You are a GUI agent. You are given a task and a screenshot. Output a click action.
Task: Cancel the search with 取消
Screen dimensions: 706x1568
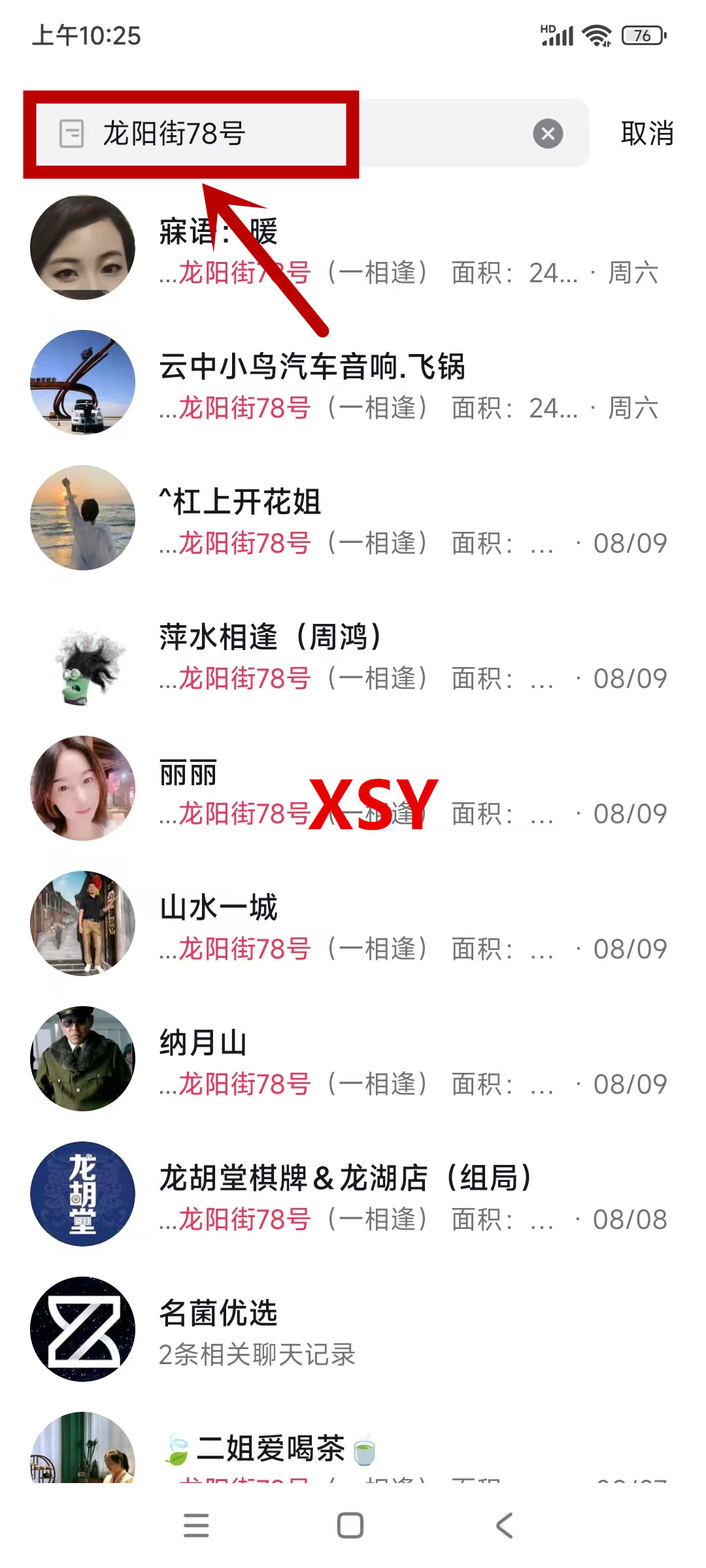[x=647, y=134]
